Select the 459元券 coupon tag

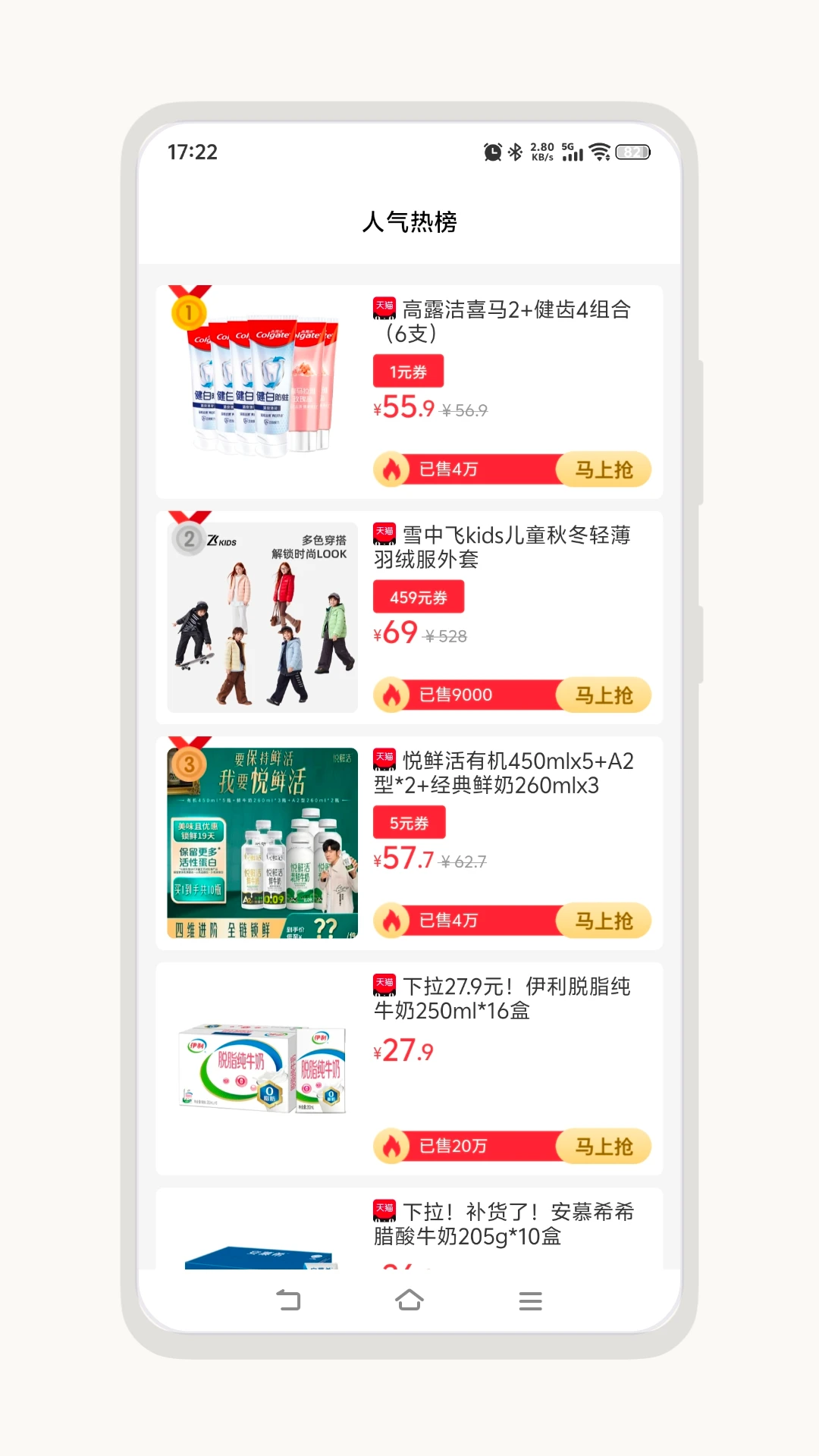tap(418, 597)
